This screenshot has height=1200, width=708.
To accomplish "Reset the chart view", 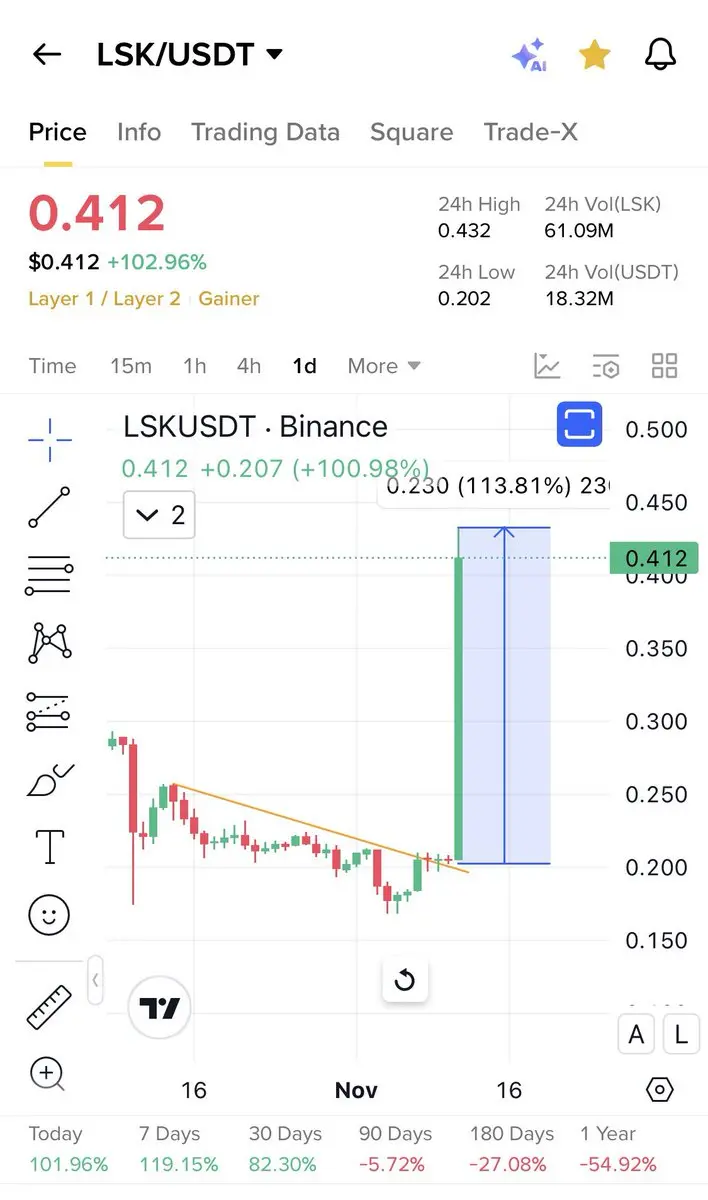I will [x=405, y=980].
